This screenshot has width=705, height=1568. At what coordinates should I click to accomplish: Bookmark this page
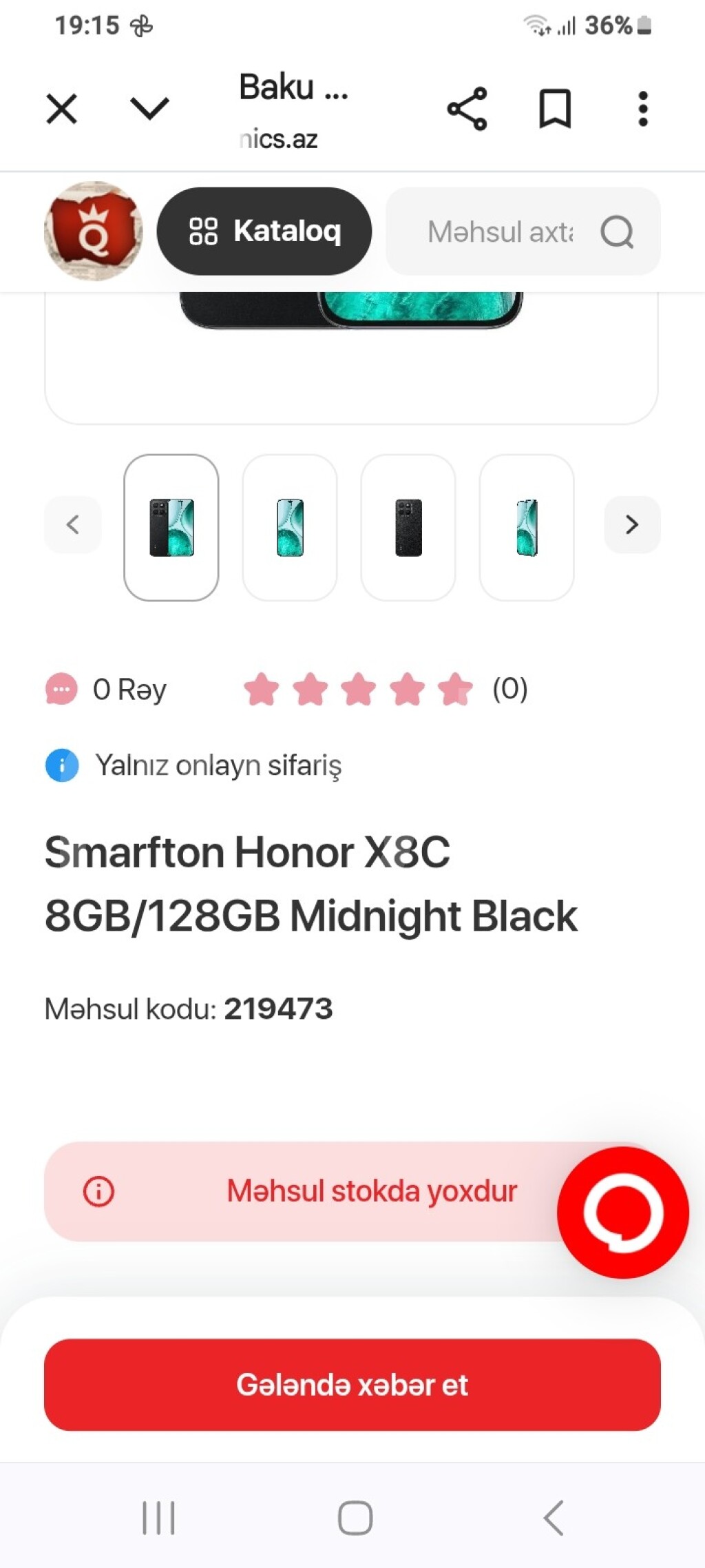(554, 109)
